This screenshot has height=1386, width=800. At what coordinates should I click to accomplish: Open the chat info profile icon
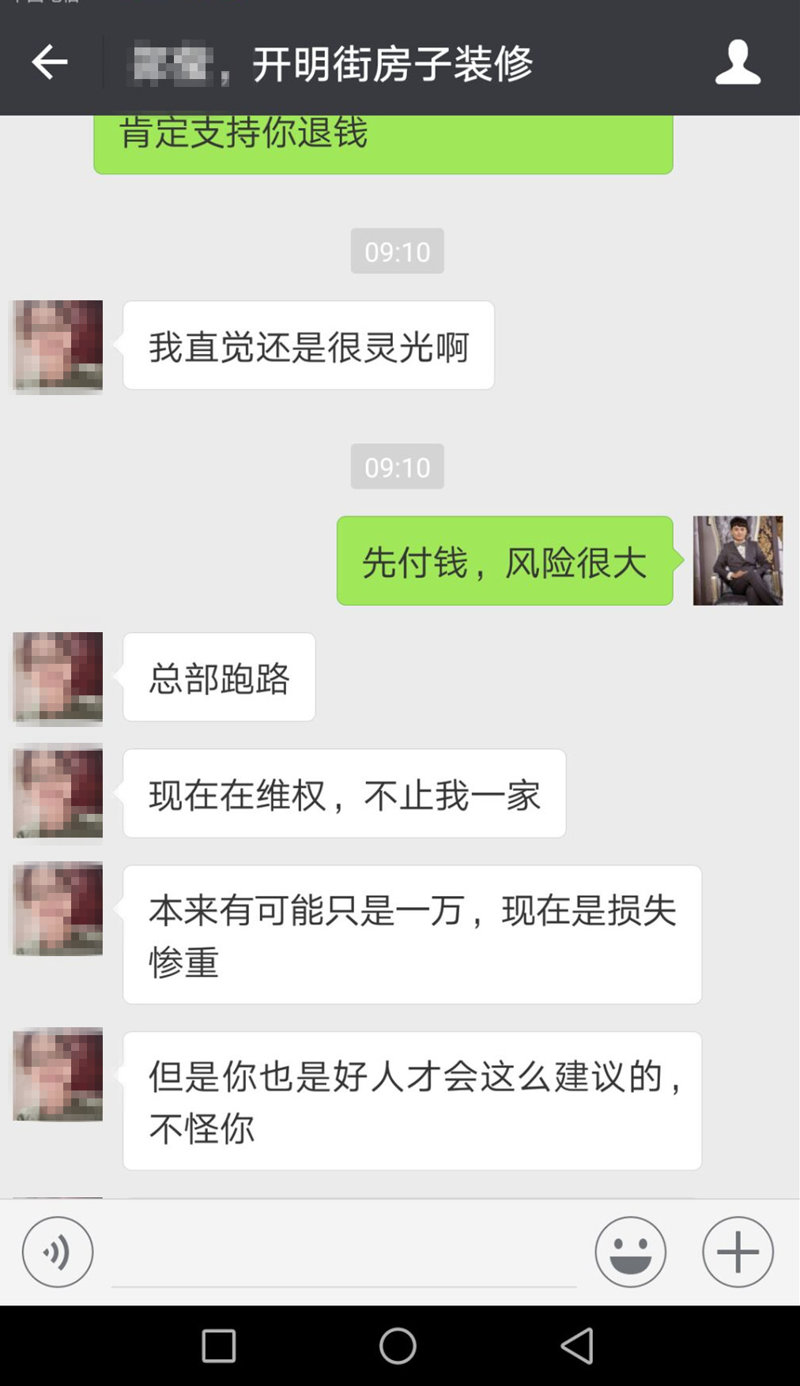738,63
